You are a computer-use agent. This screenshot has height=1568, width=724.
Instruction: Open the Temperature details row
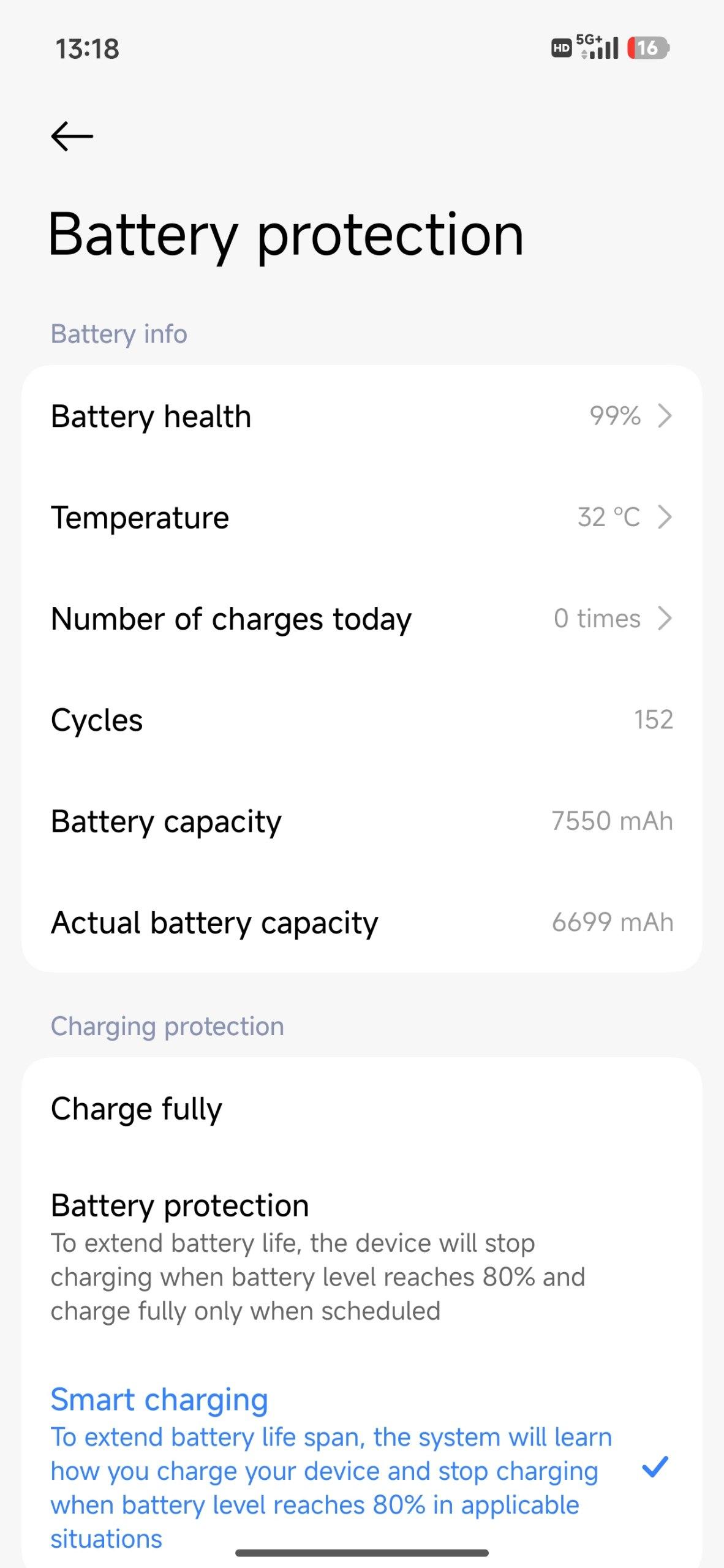361,518
